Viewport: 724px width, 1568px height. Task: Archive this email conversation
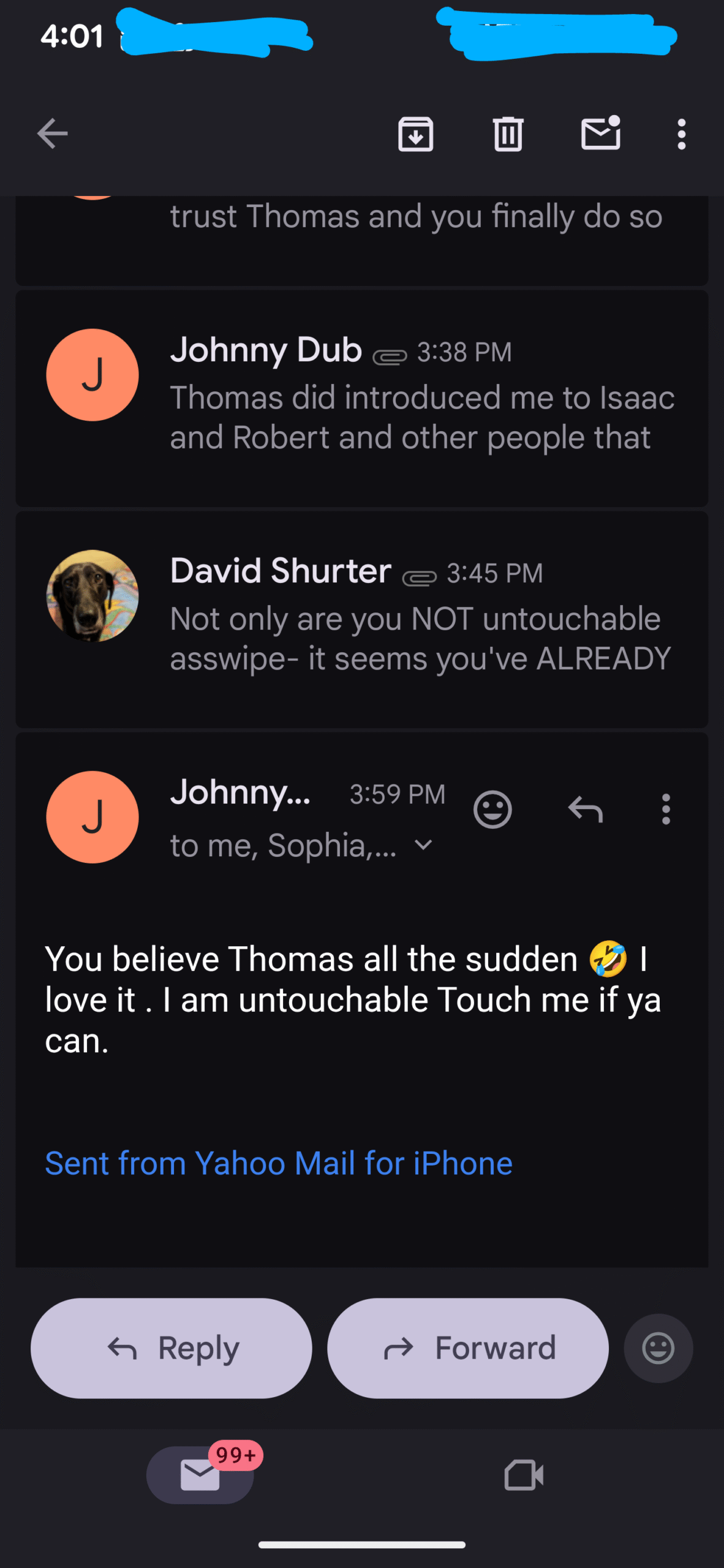(x=415, y=134)
